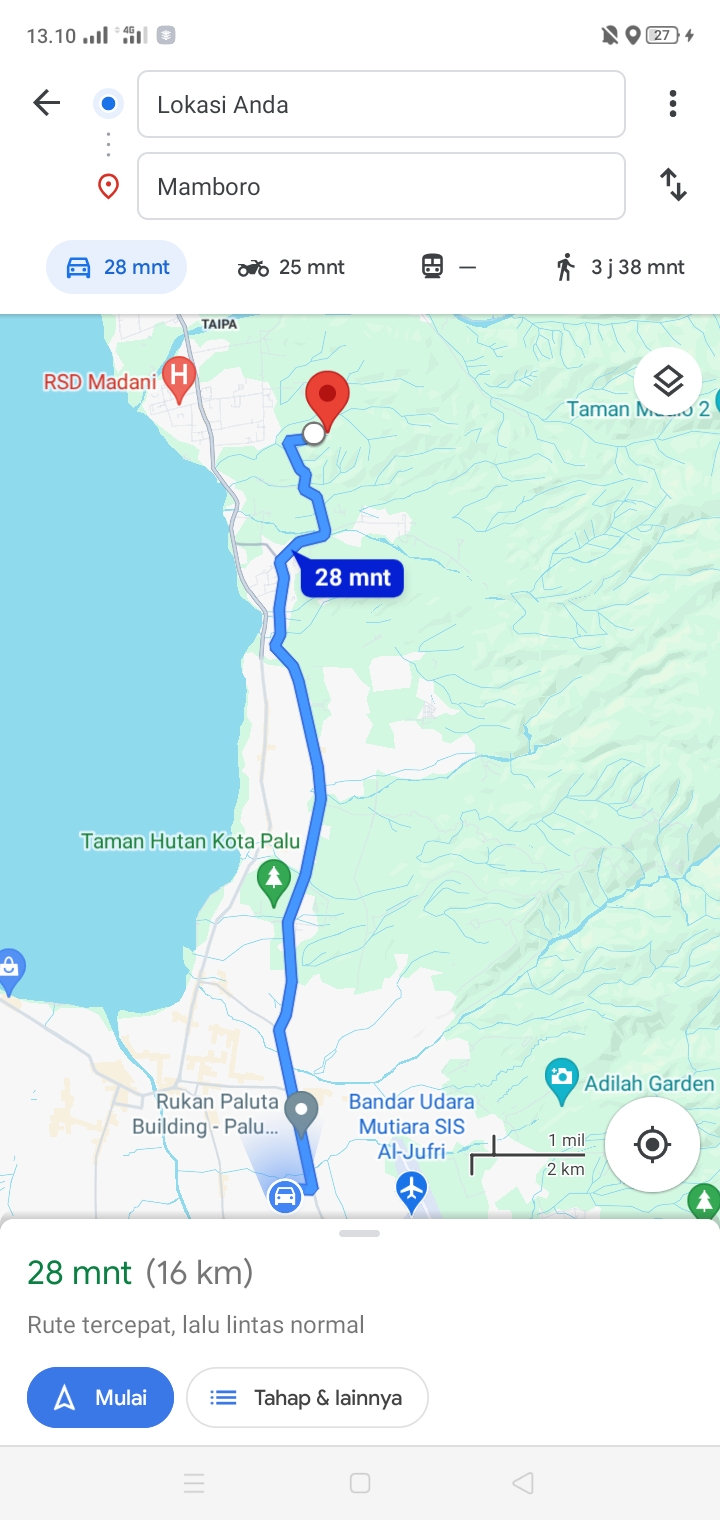Screen dimensions: 720x1520
Task: Tap the Bandar Udara Mutiara SIS Al-Jufri airport marker
Action: 411,1192
